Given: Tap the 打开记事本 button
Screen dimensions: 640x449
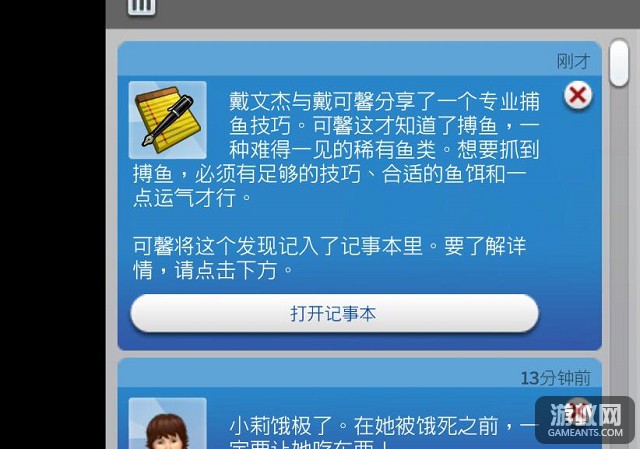Looking at the screenshot, I should click(334, 314).
